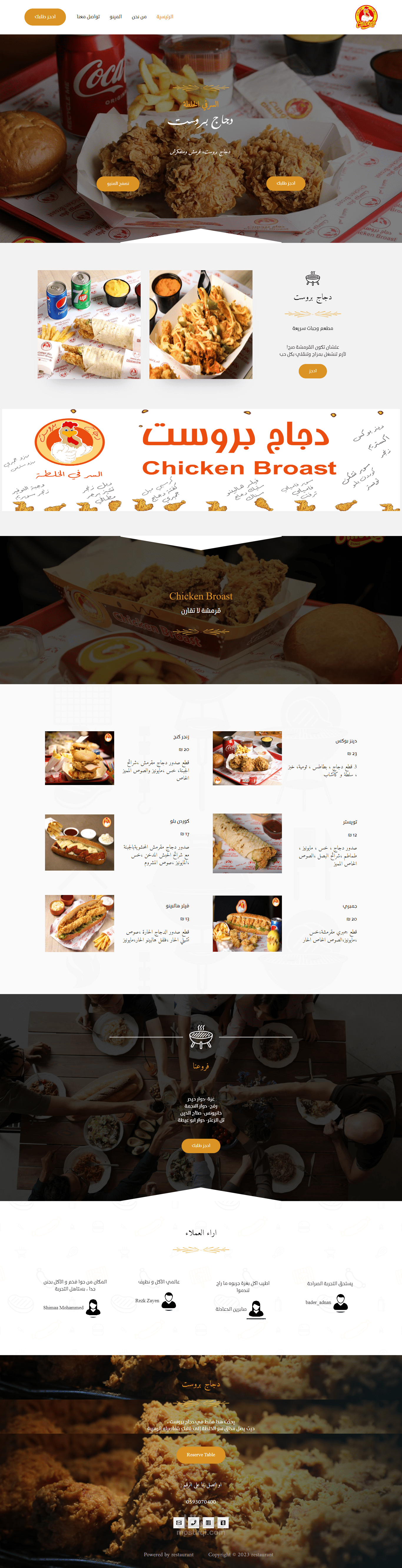Tap the phone call icon in the footer
This screenshot has height=1568, width=402.
click(194, 1523)
